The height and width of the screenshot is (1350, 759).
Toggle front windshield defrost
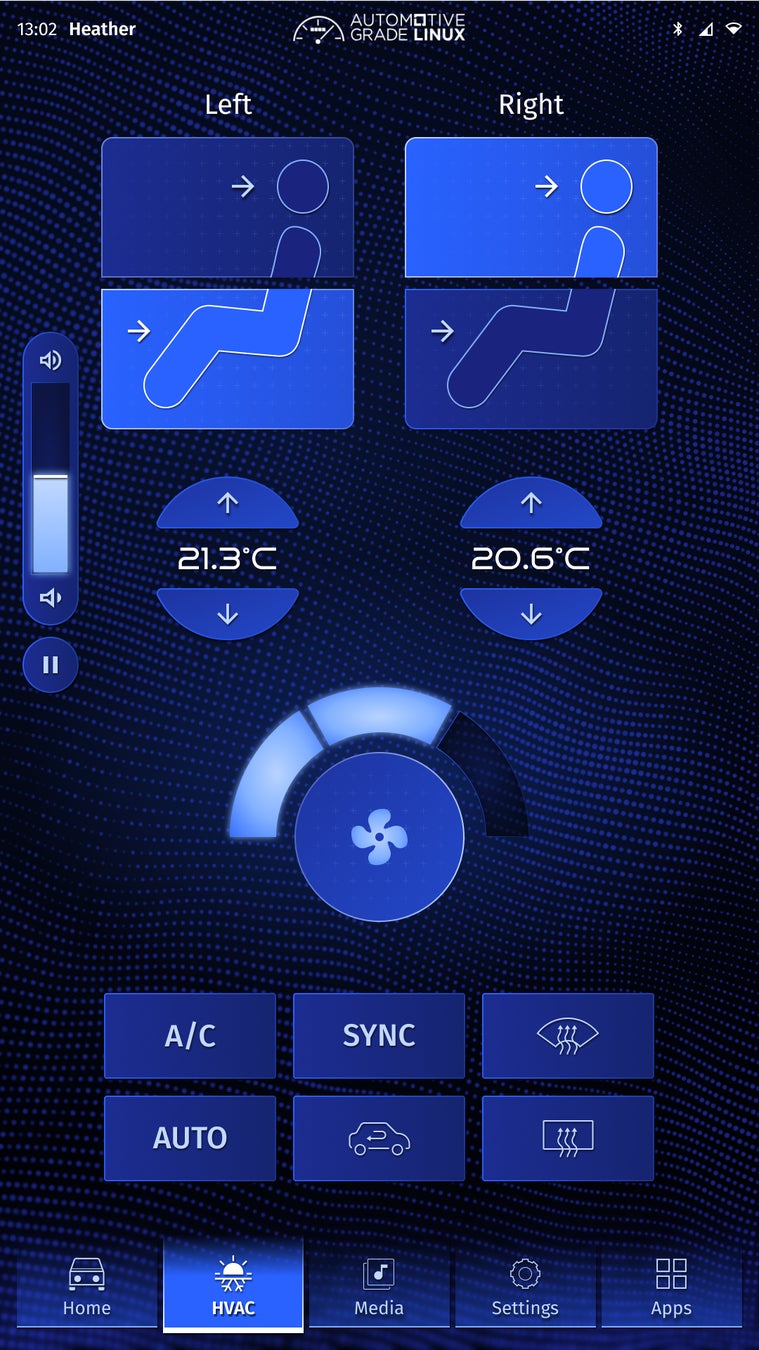[568, 1036]
